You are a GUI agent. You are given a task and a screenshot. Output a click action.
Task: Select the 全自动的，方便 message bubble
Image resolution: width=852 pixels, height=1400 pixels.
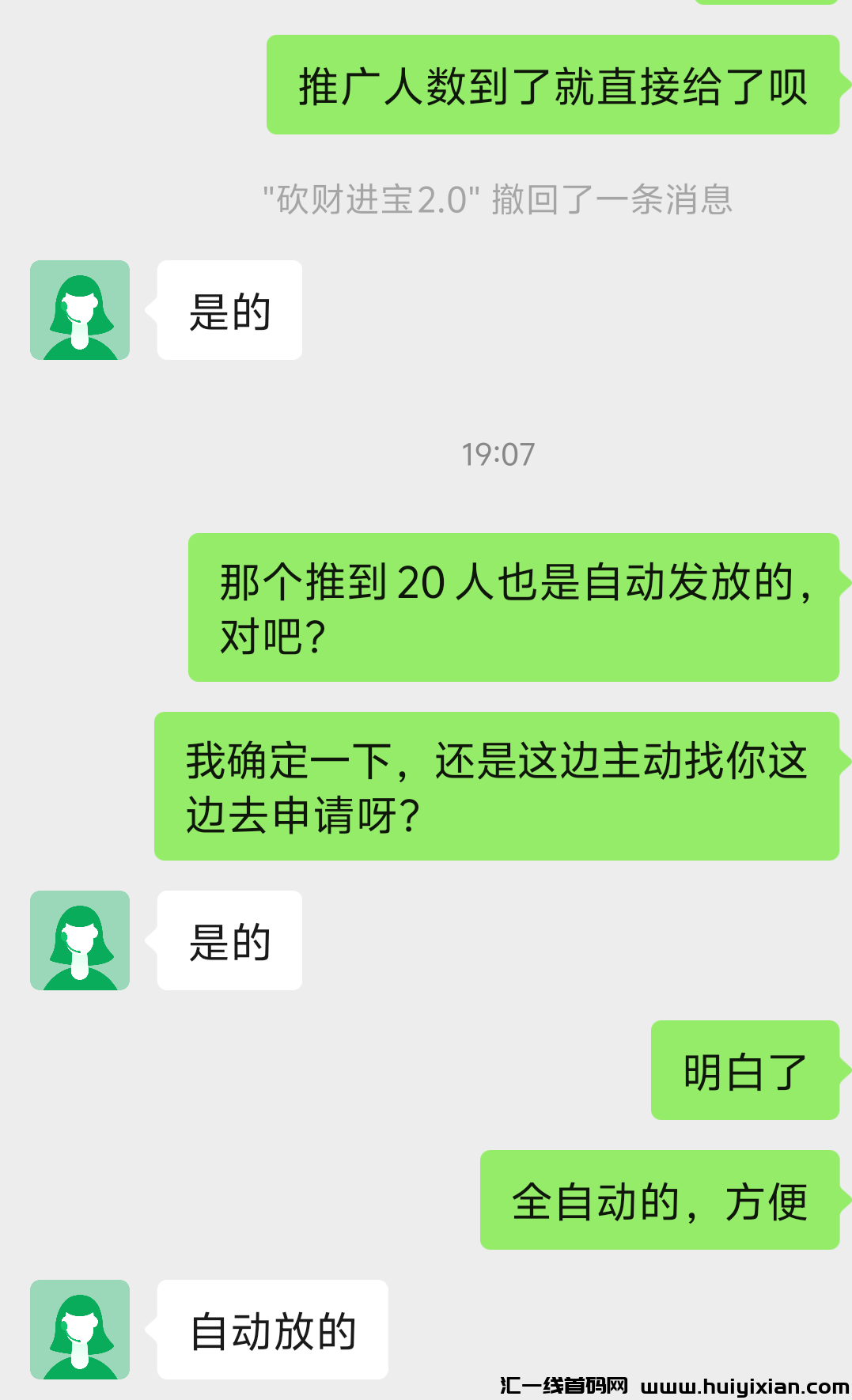coord(661,1199)
